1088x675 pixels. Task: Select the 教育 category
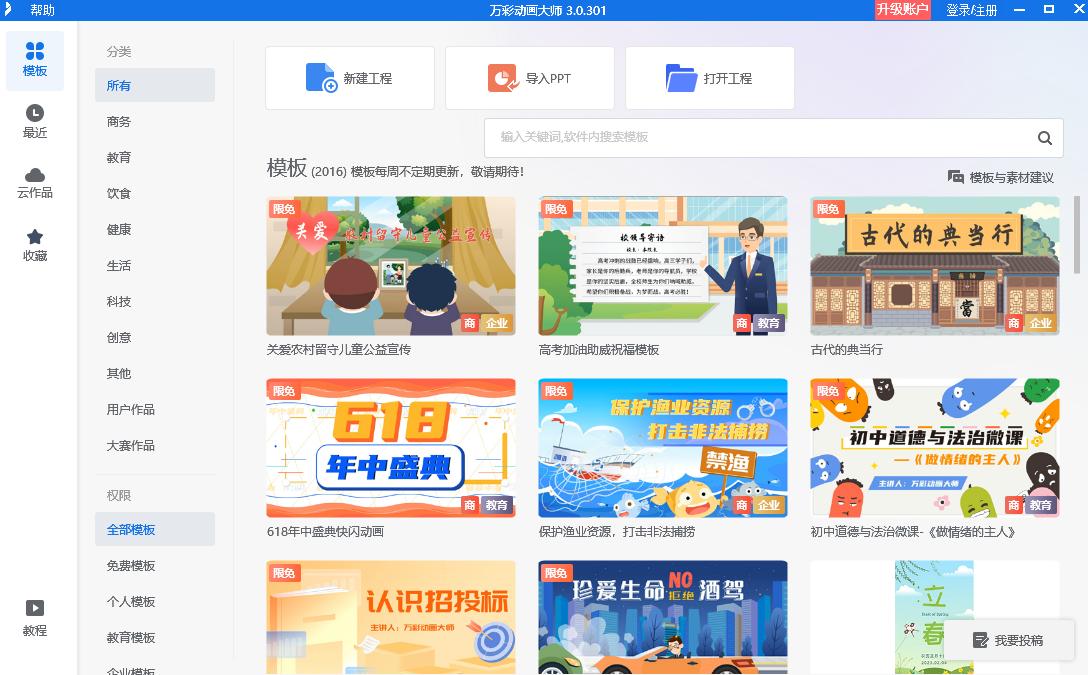coord(119,158)
